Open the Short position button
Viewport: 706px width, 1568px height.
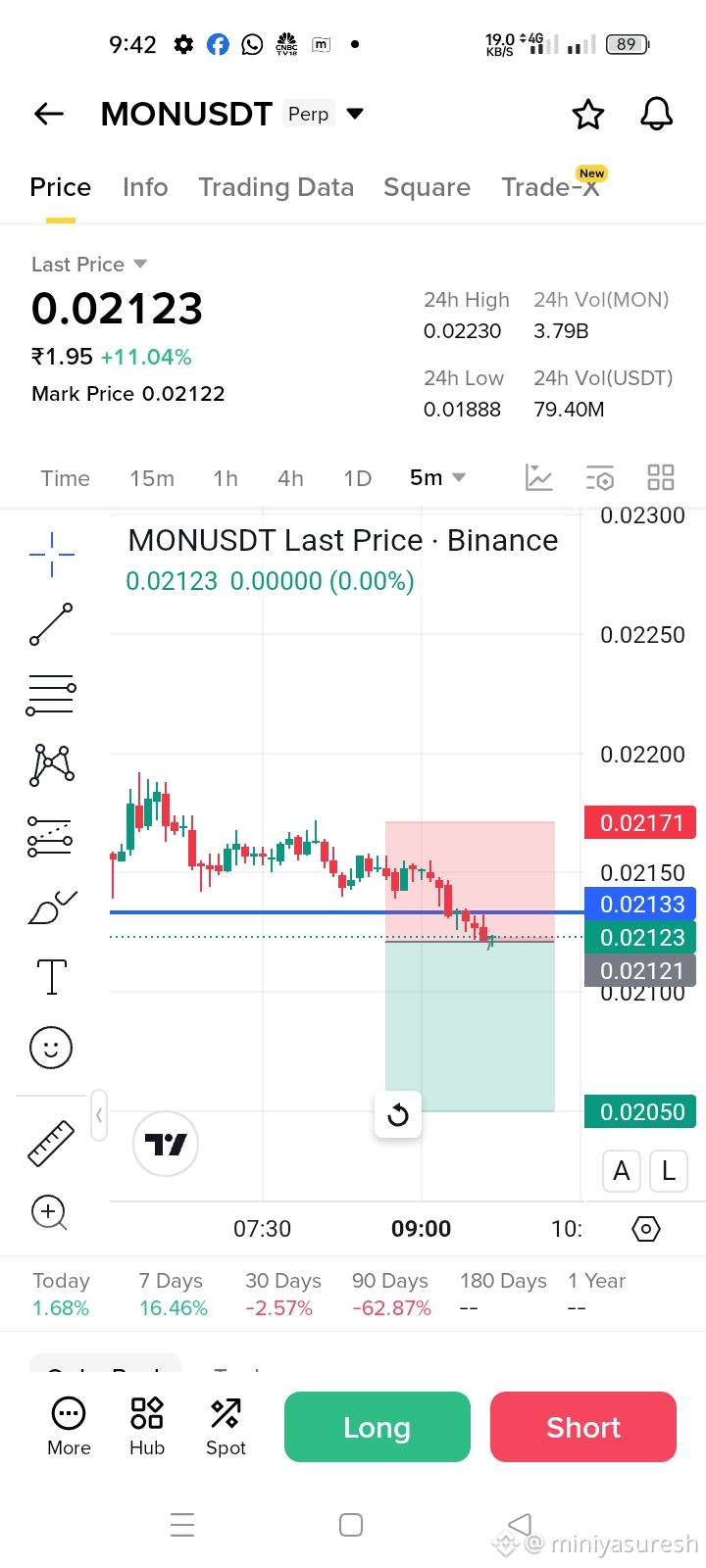(x=582, y=1427)
